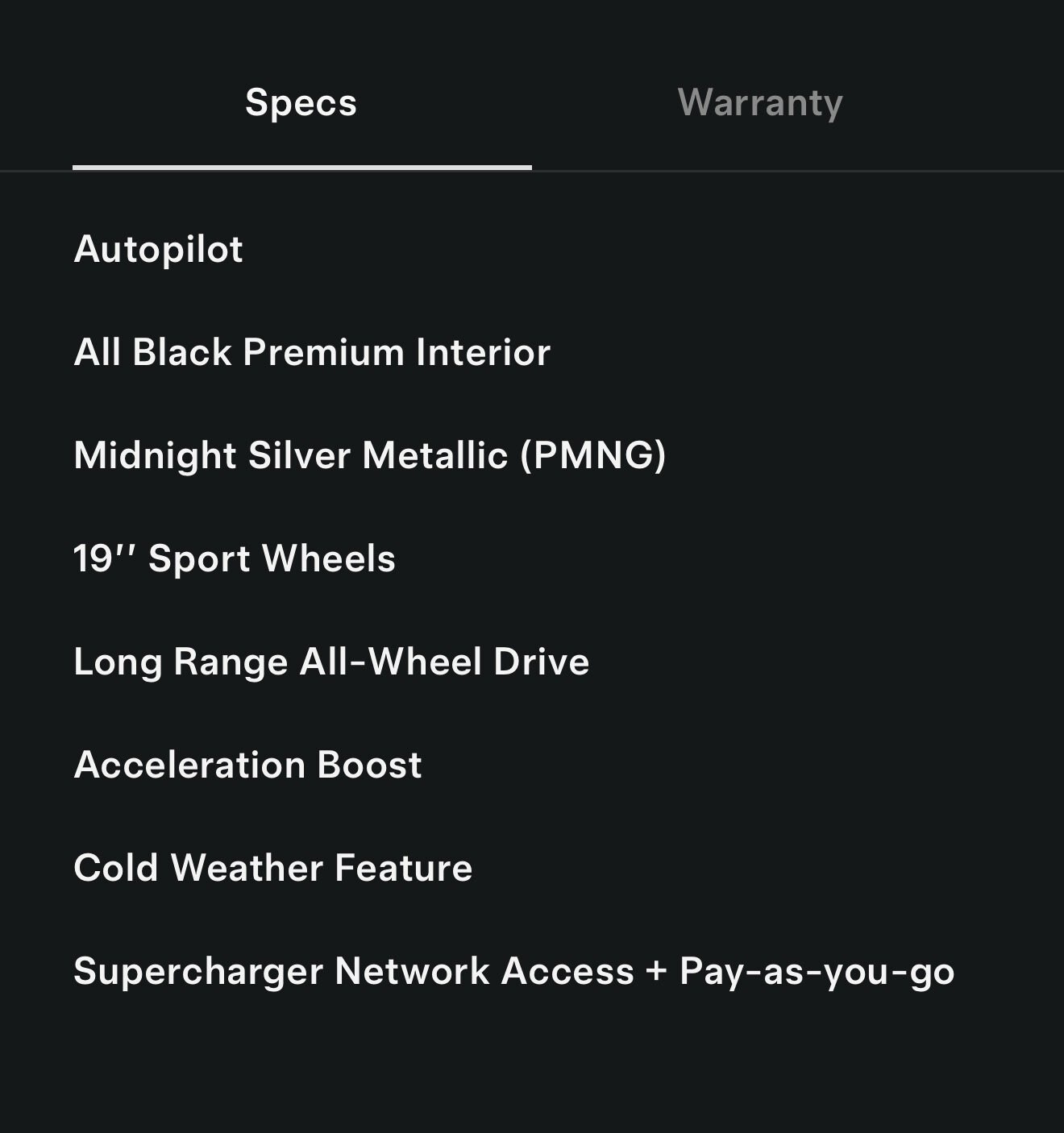Select the Specs tab

point(301,103)
